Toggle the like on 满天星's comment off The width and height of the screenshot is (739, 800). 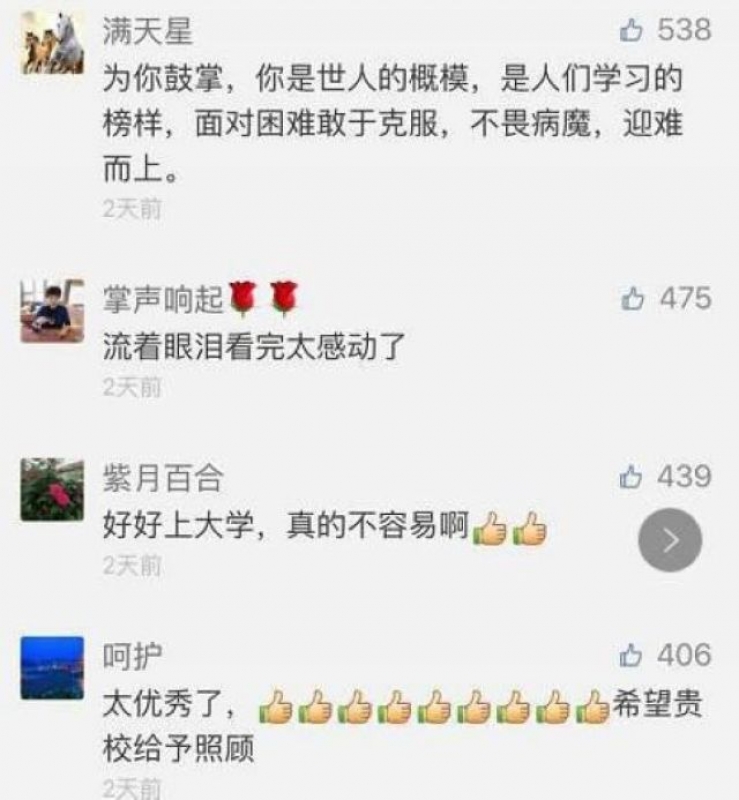point(630,30)
